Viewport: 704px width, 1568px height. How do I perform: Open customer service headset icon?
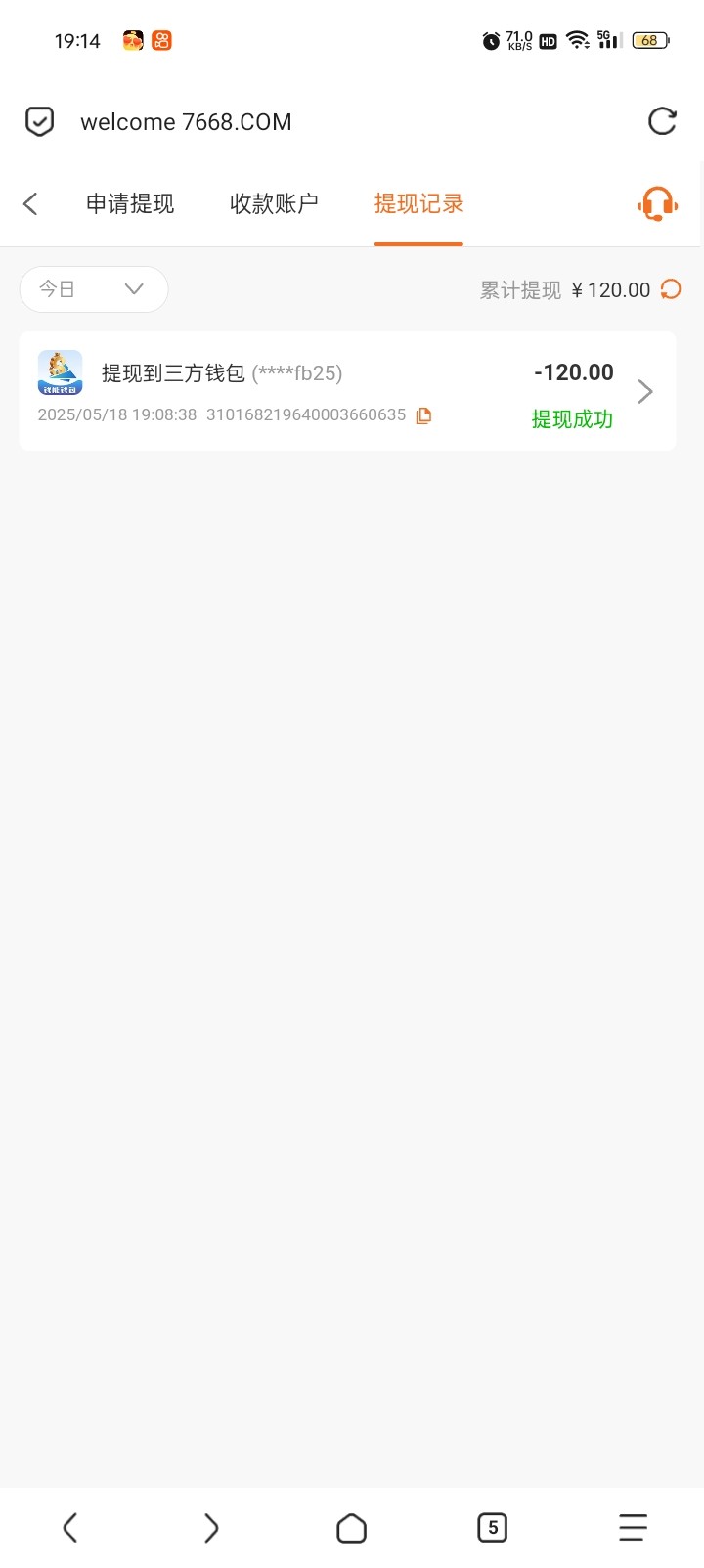click(x=657, y=204)
